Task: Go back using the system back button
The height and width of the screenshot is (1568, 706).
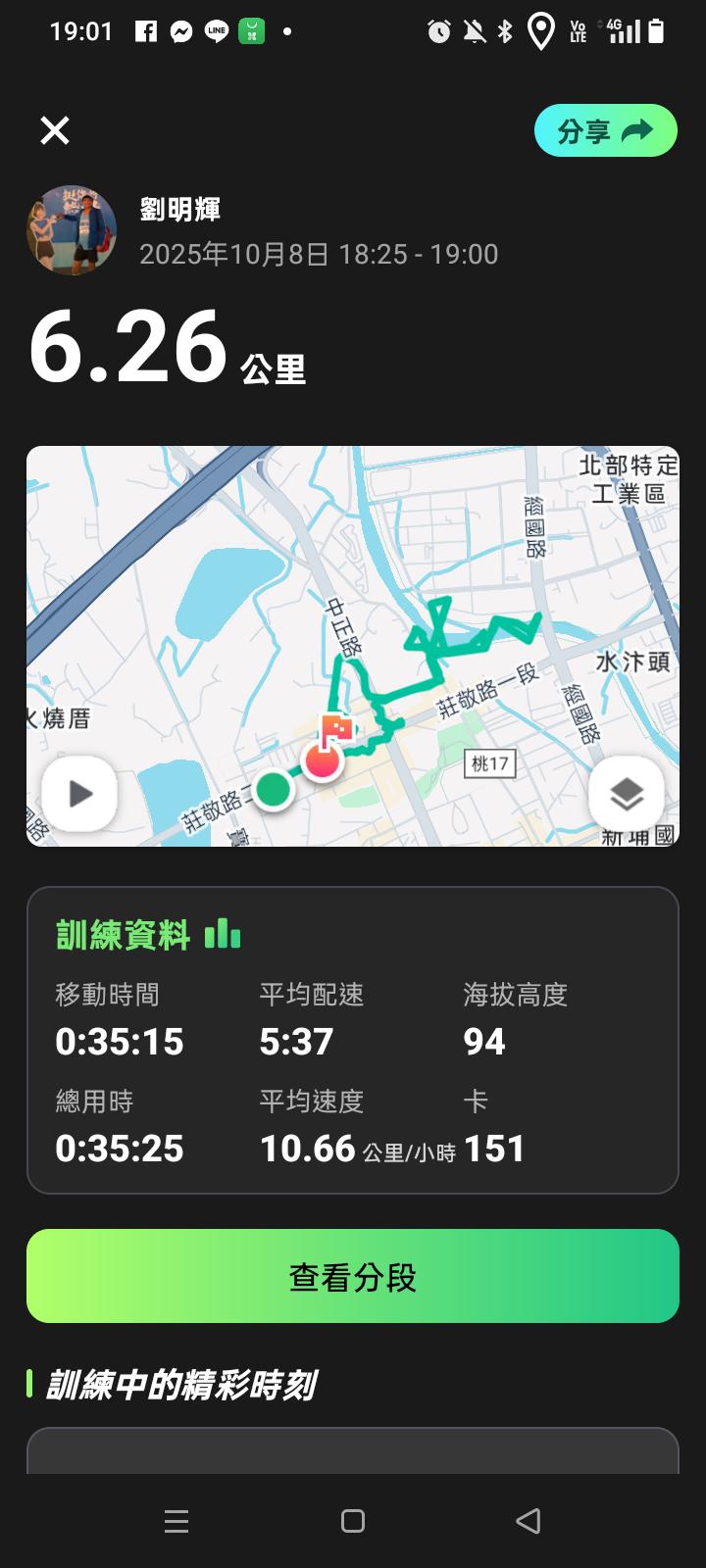Action: click(x=529, y=1521)
